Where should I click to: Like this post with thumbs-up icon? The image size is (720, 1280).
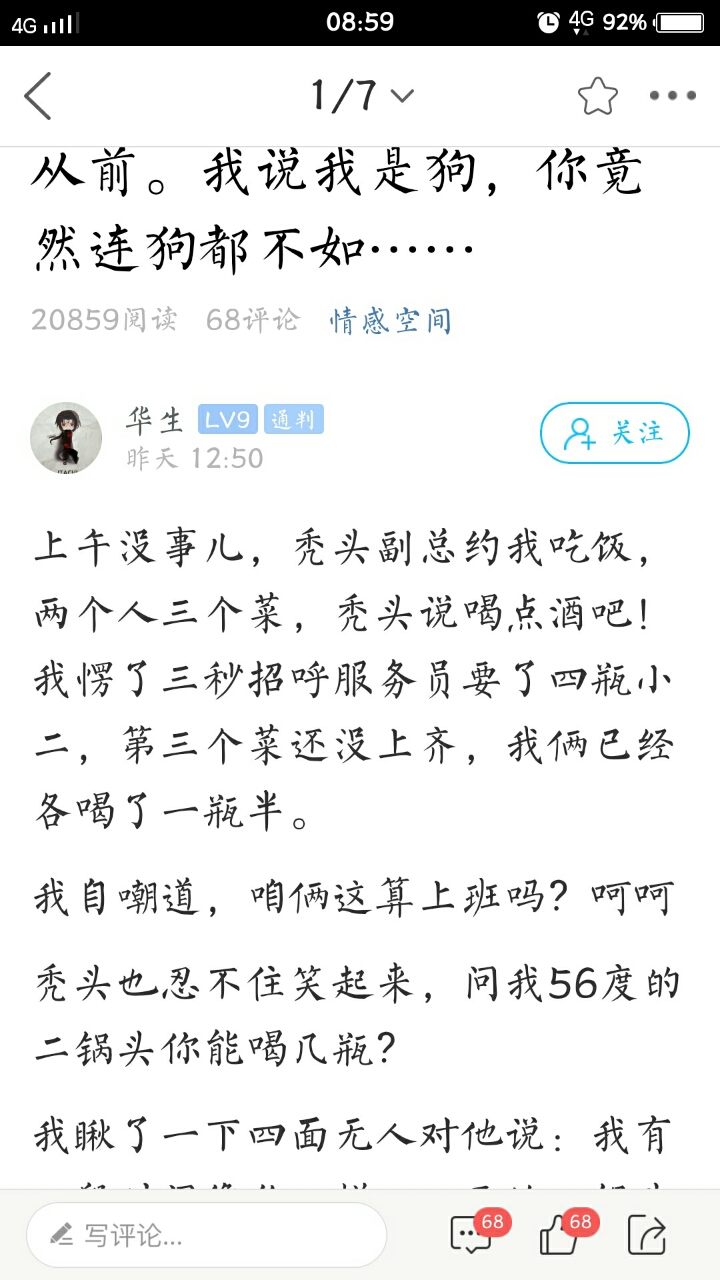pyautogui.click(x=560, y=1235)
